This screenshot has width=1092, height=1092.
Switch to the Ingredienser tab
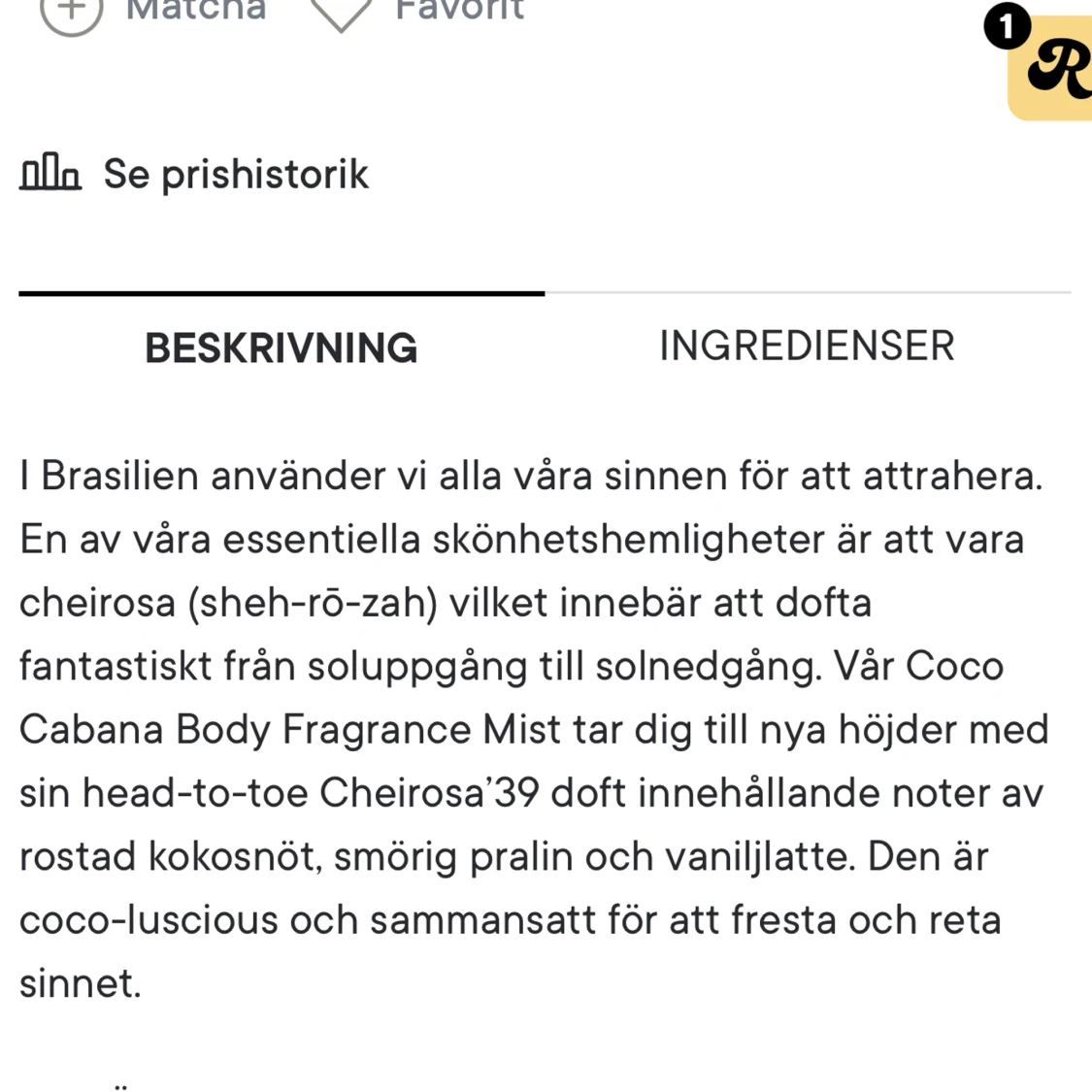pos(807,347)
